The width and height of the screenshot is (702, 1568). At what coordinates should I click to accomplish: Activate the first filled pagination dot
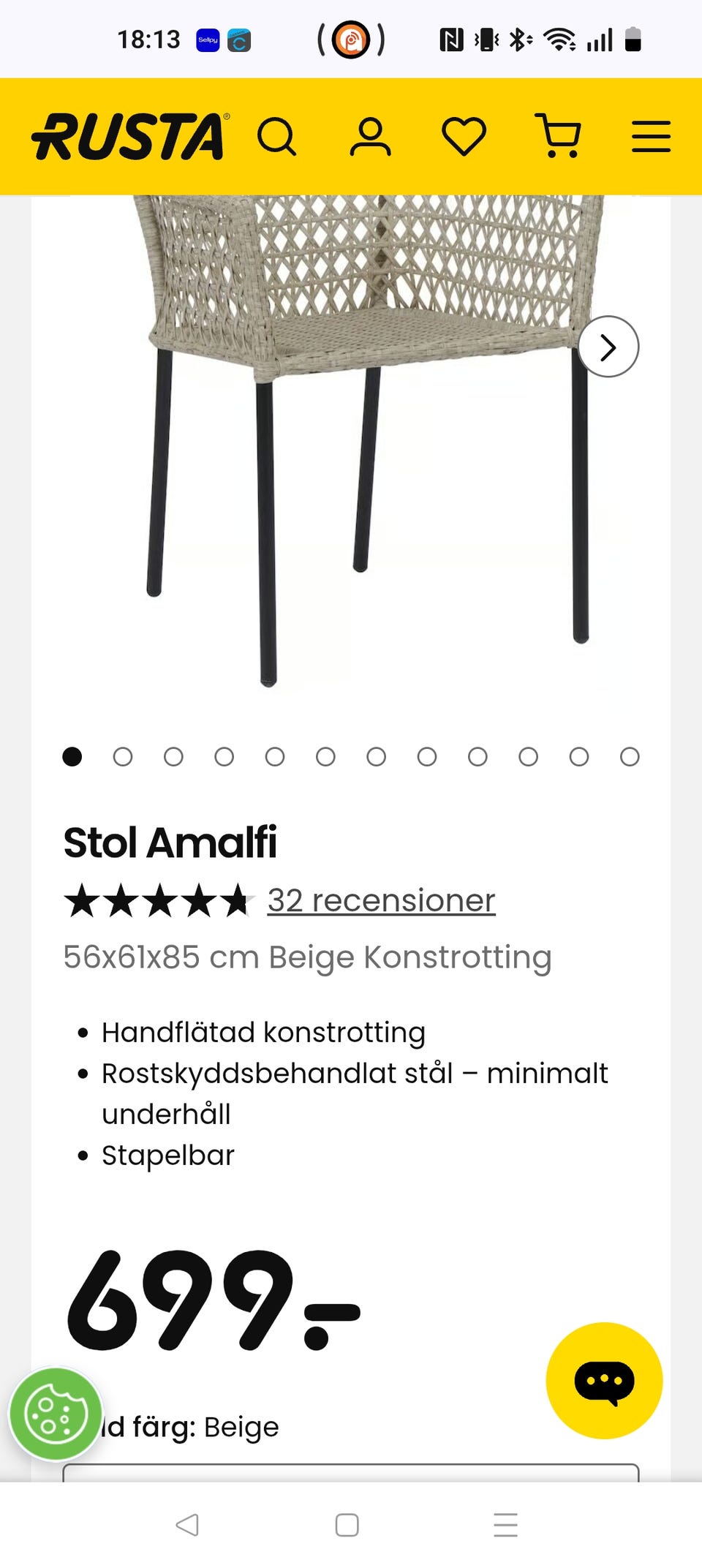click(x=72, y=756)
